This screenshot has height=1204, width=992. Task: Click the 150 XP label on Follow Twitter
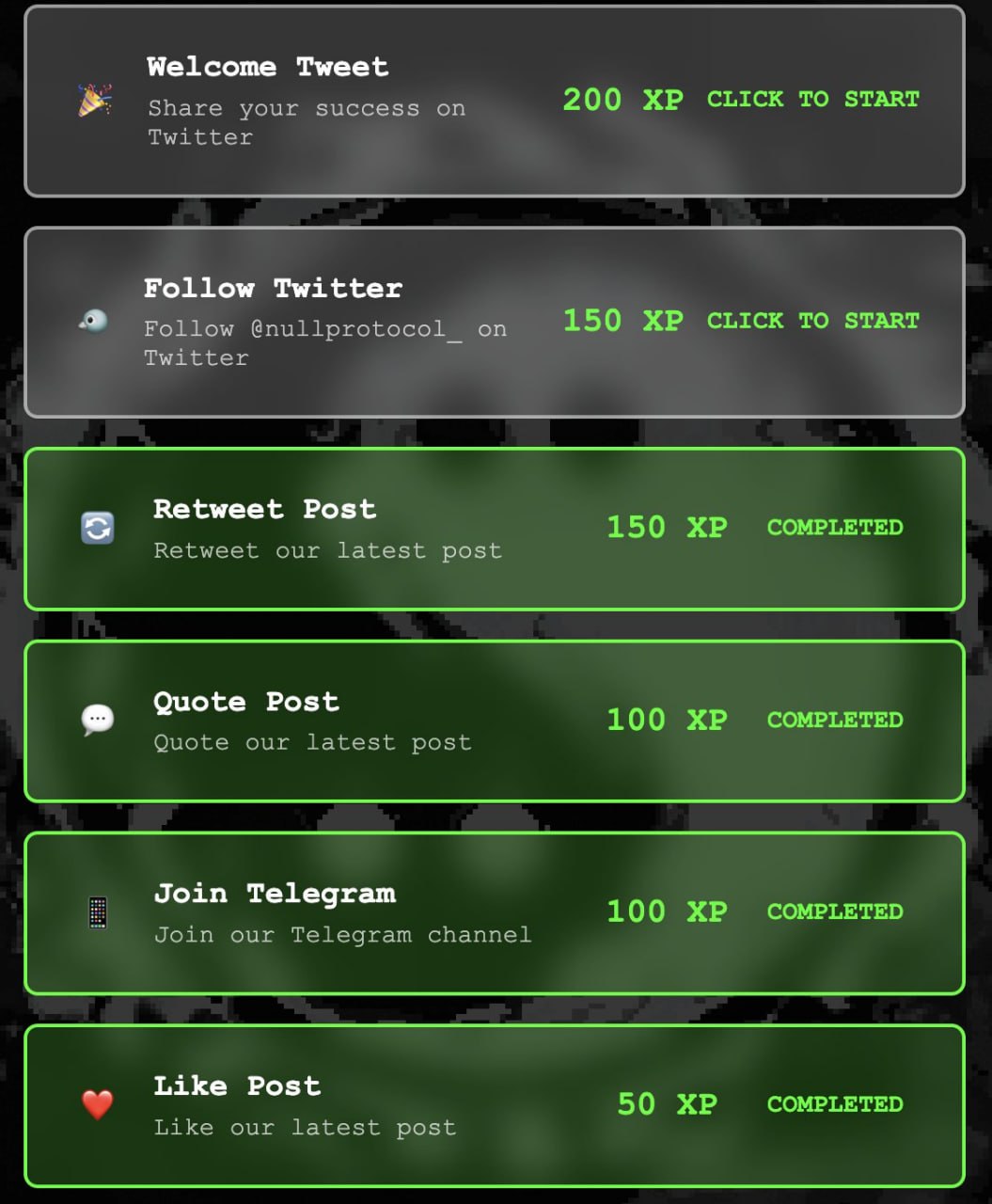click(x=623, y=320)
